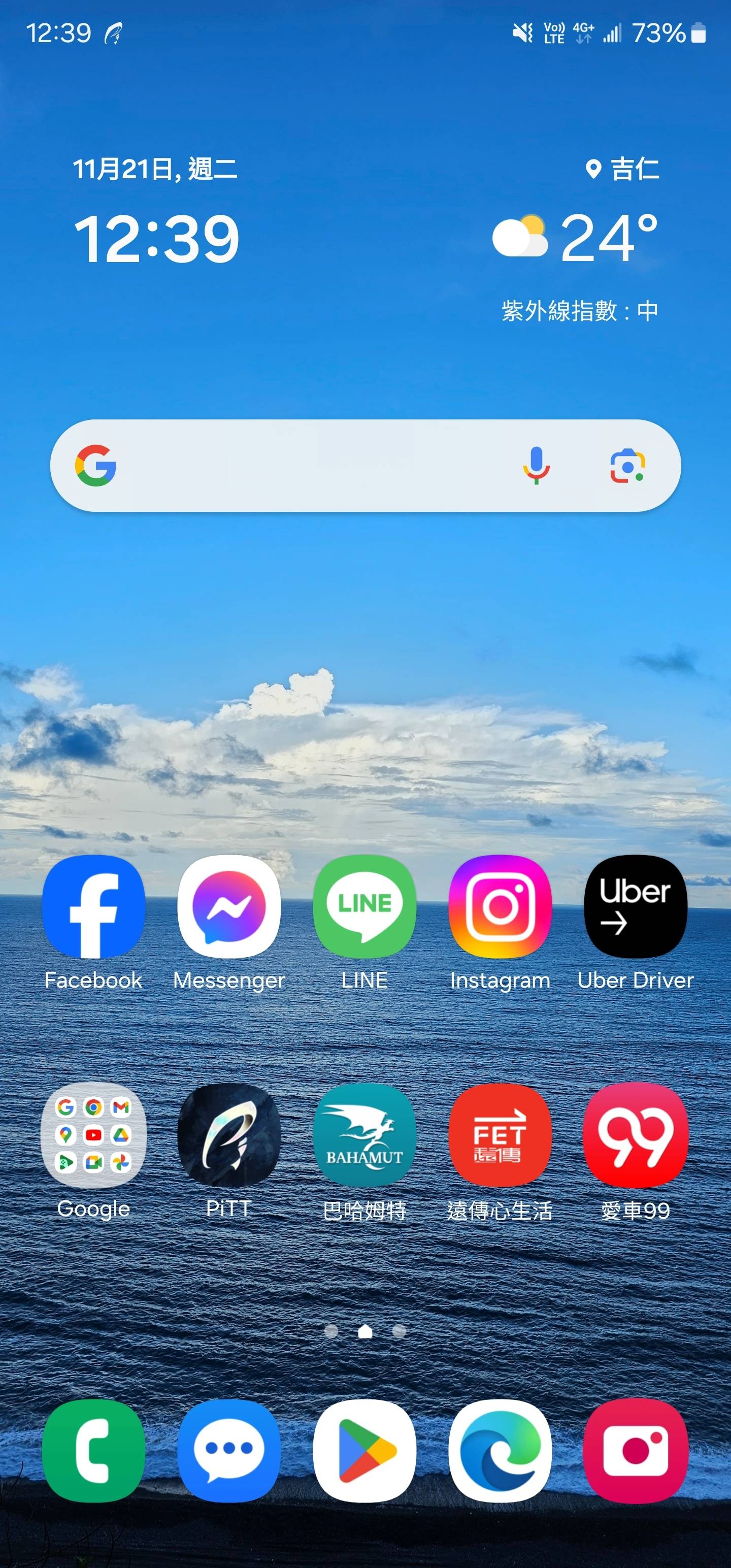
Task: Open the 12:39 clock widget
Action: [156, 239]
